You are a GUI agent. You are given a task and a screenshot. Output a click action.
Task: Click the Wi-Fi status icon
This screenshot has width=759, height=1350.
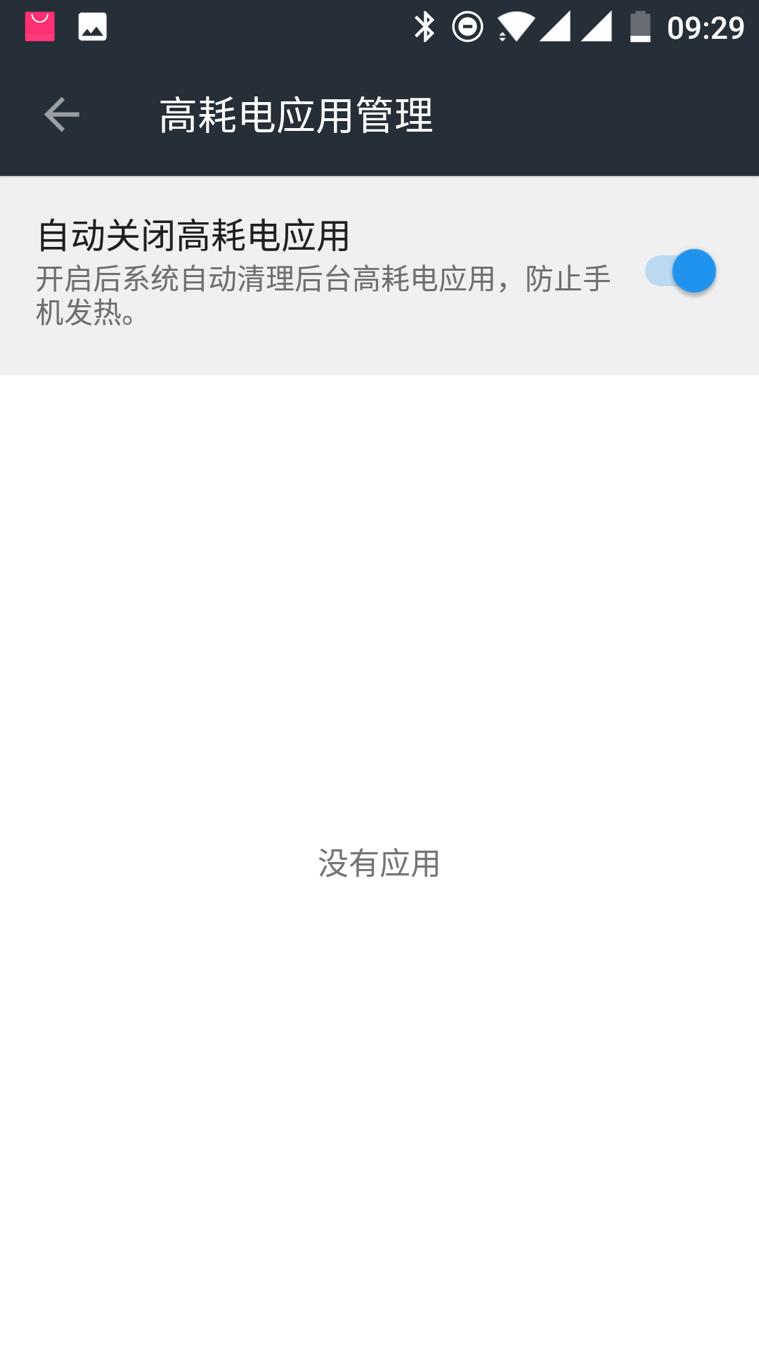(514, 27)
